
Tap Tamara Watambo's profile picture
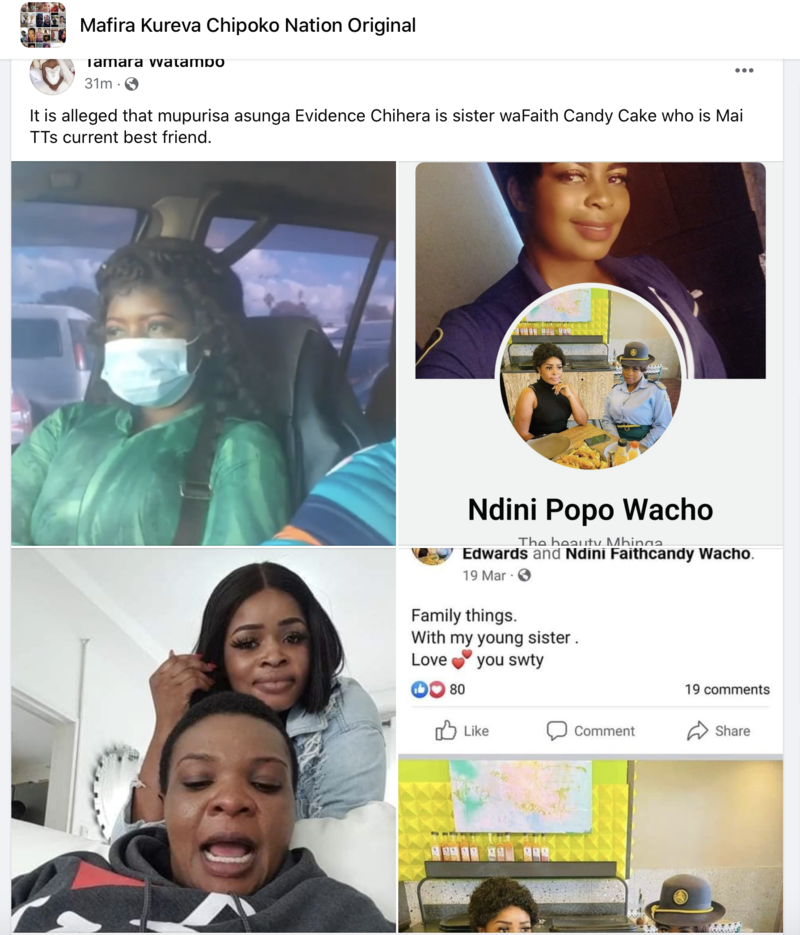(x=52, y=75)
